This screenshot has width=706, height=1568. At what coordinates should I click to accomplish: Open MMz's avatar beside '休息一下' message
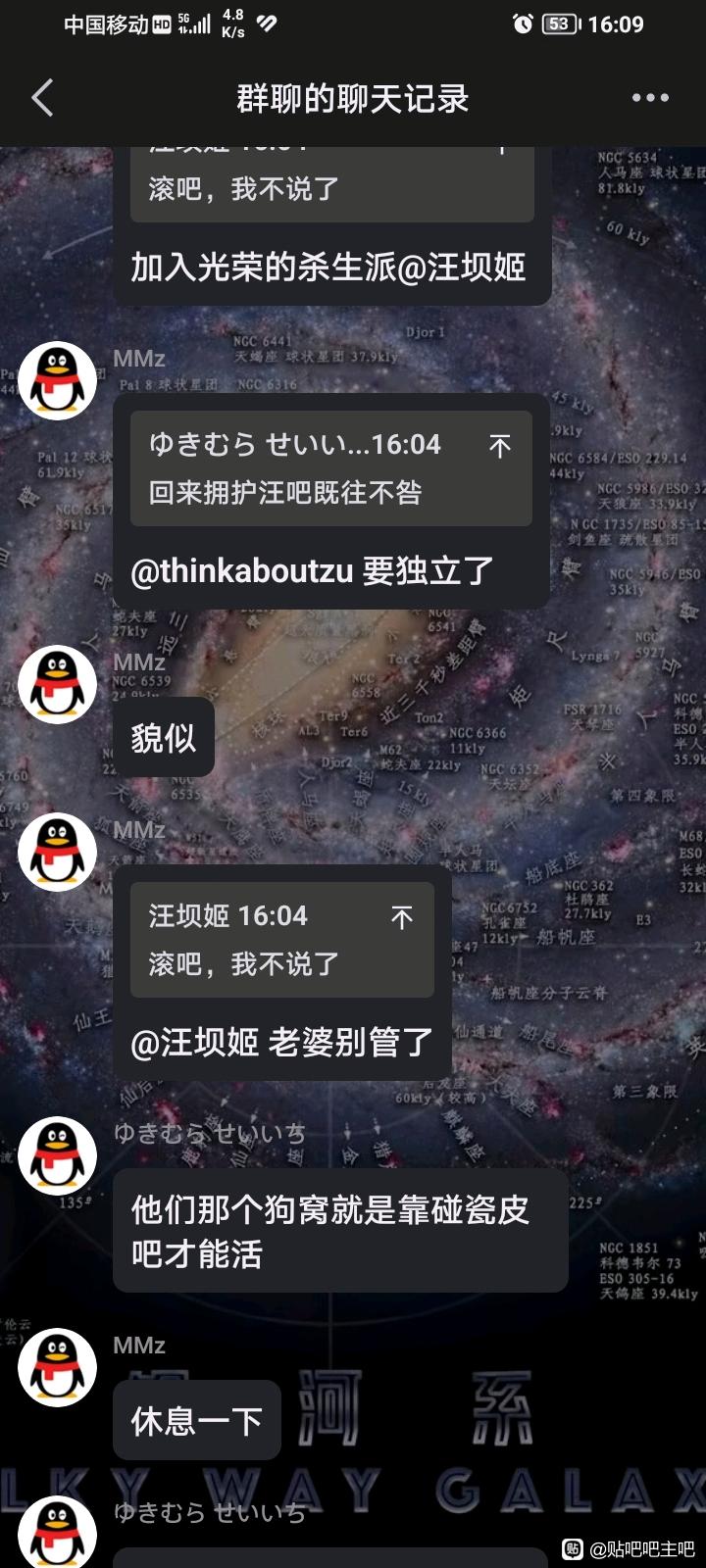(x=58, y=1367)
